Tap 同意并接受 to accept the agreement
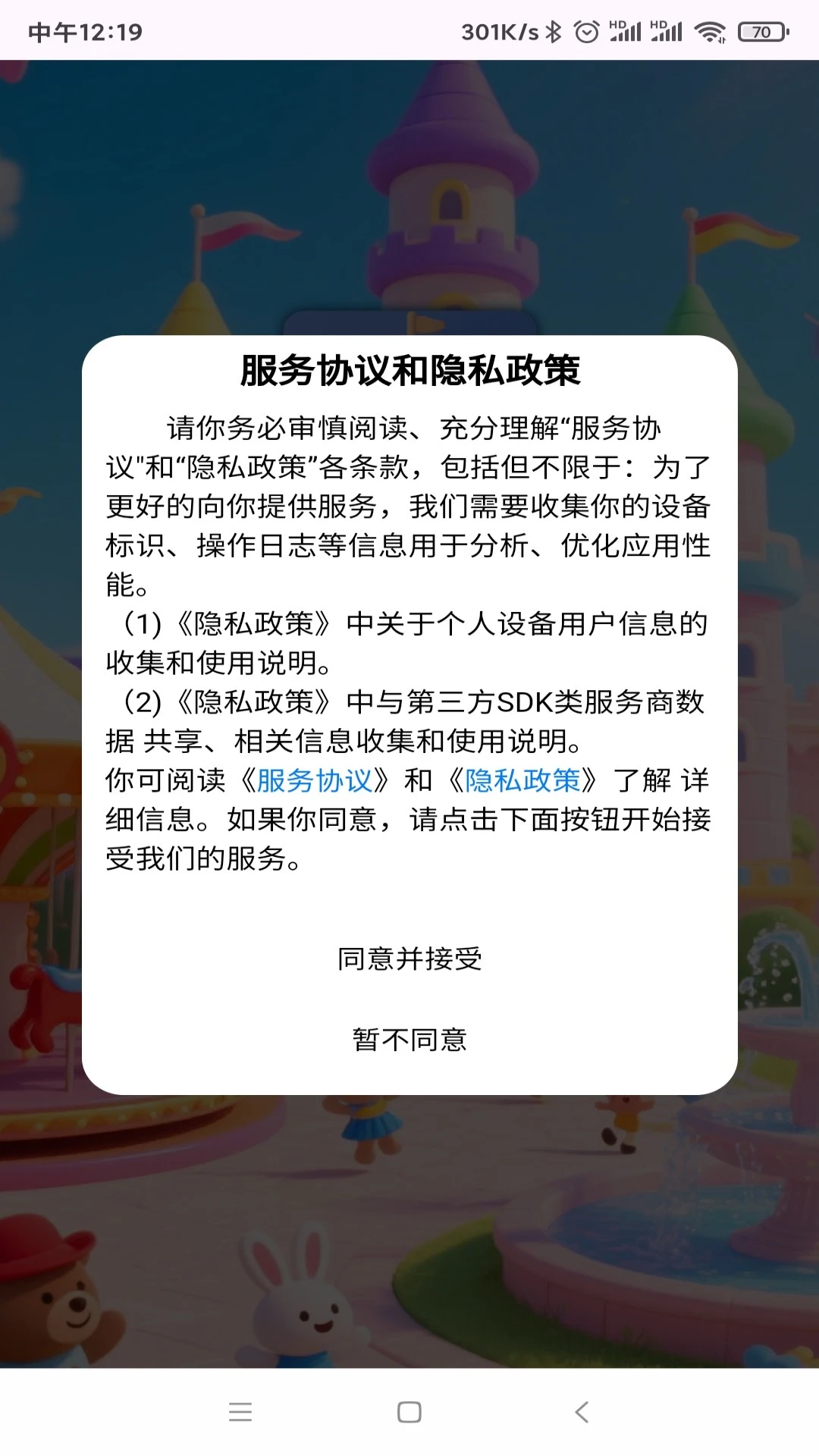Viewport: 819px width, 1456px height. pos(409,959)
